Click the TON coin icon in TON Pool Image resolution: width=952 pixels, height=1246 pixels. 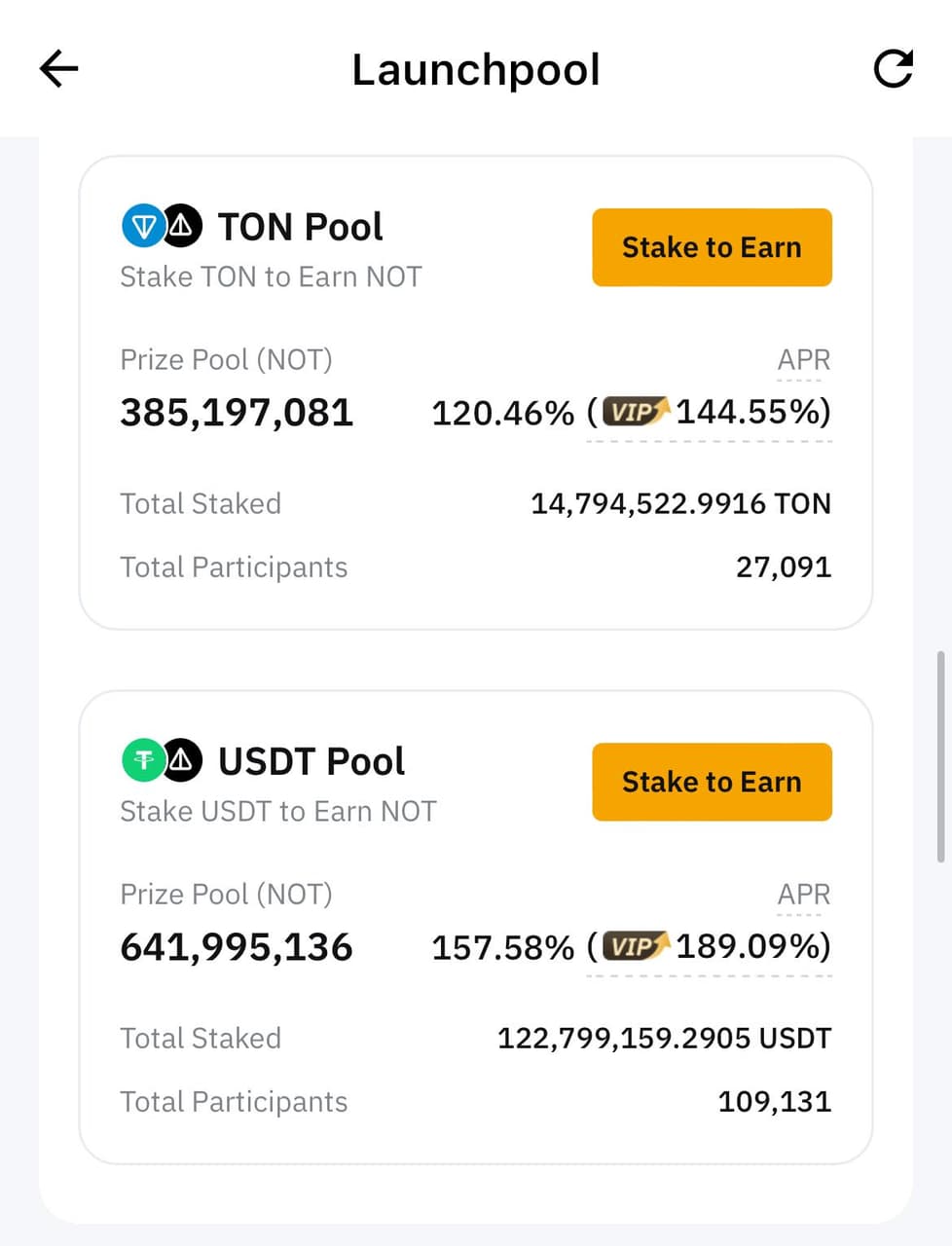click(143, 226)
